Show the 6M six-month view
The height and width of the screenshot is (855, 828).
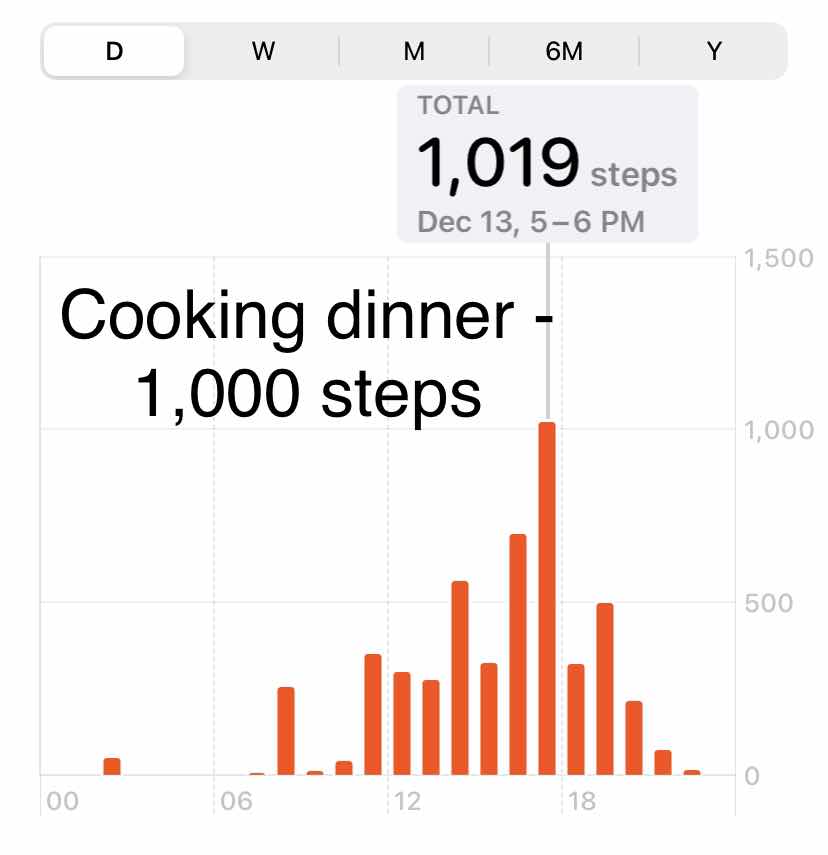[x=563, y=51]
